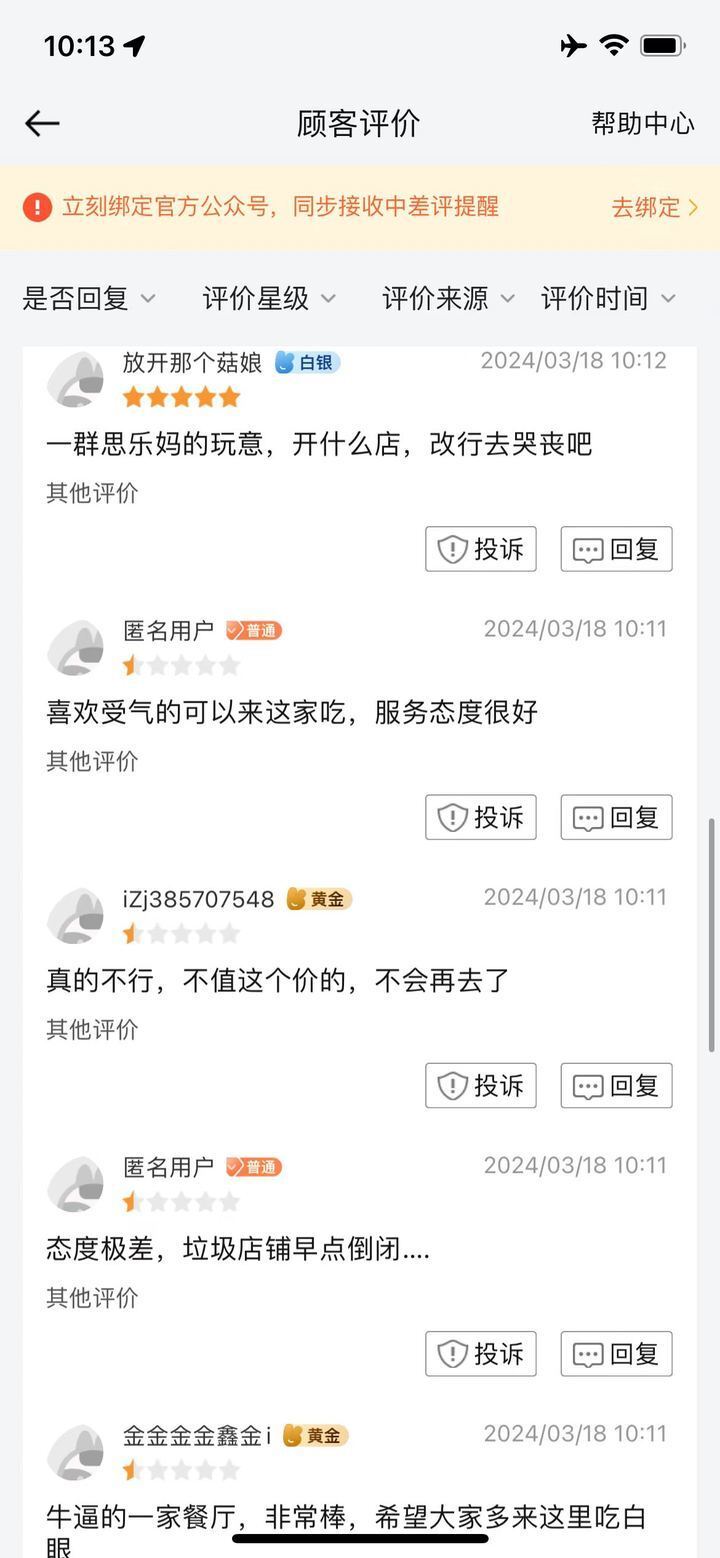Click the 普通 badge next to 匿名用户

252,629
